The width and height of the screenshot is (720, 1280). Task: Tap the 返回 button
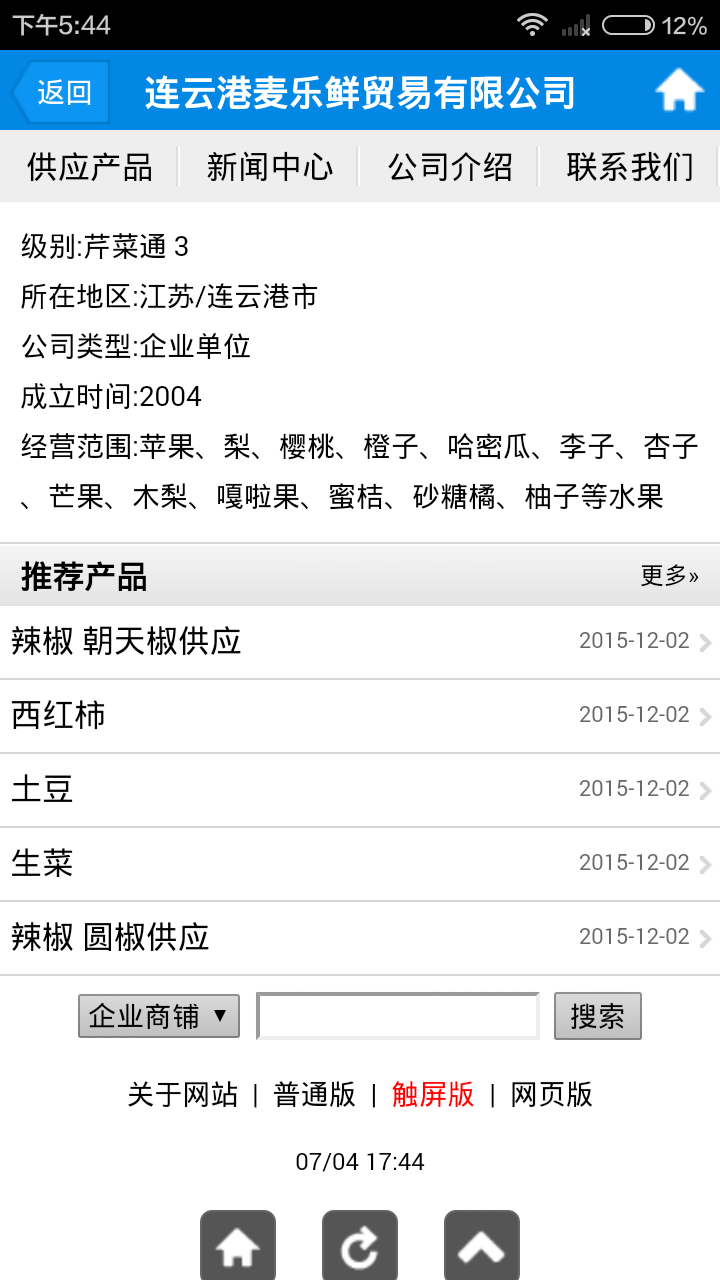(x=60, y=90)
